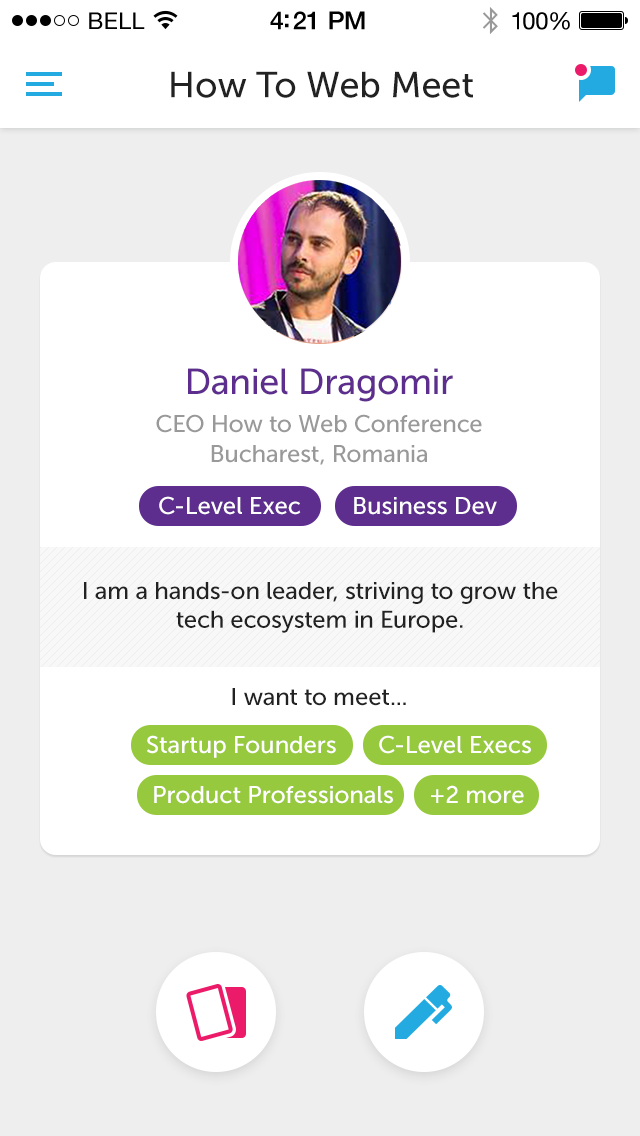Tap the C-Level Exec tag
This screenshot has height=1136, width=640.
point(230,506)
